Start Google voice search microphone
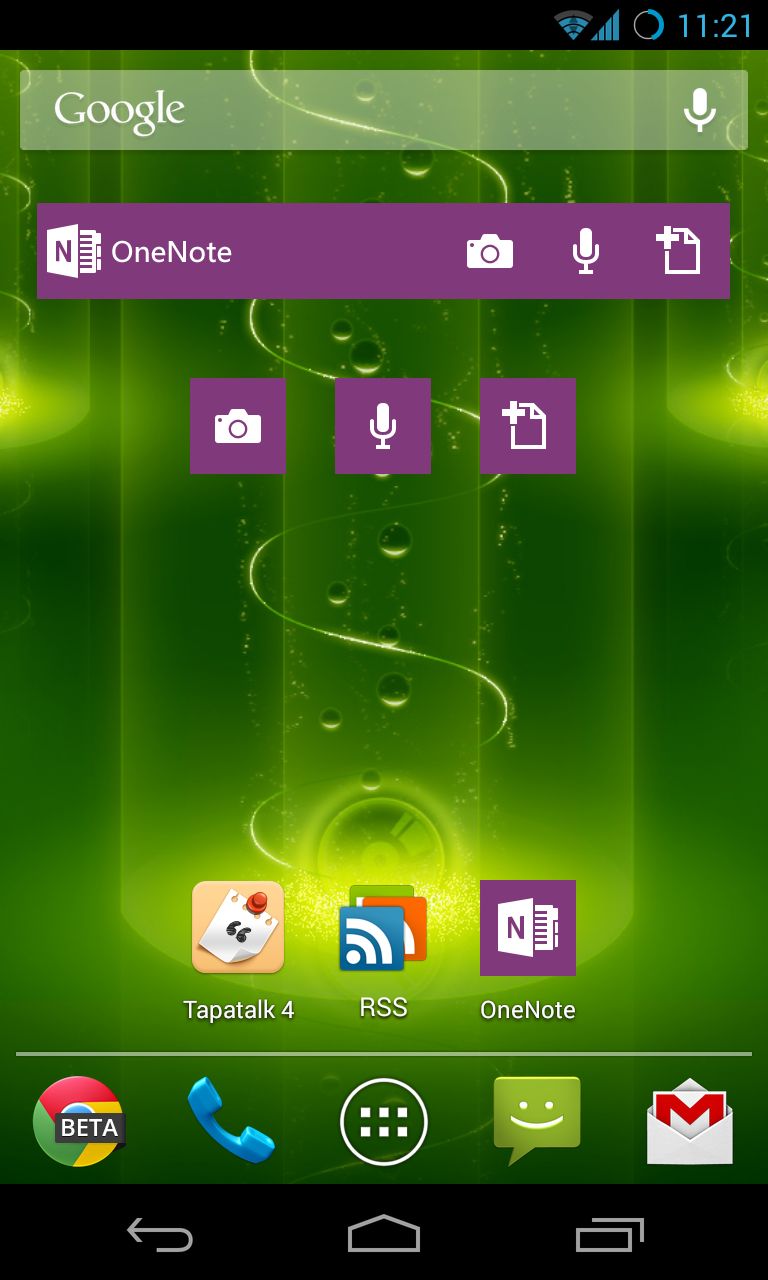Image resolution: width=768 pixels, height=1280 pixels. click(x=699, y=110)
